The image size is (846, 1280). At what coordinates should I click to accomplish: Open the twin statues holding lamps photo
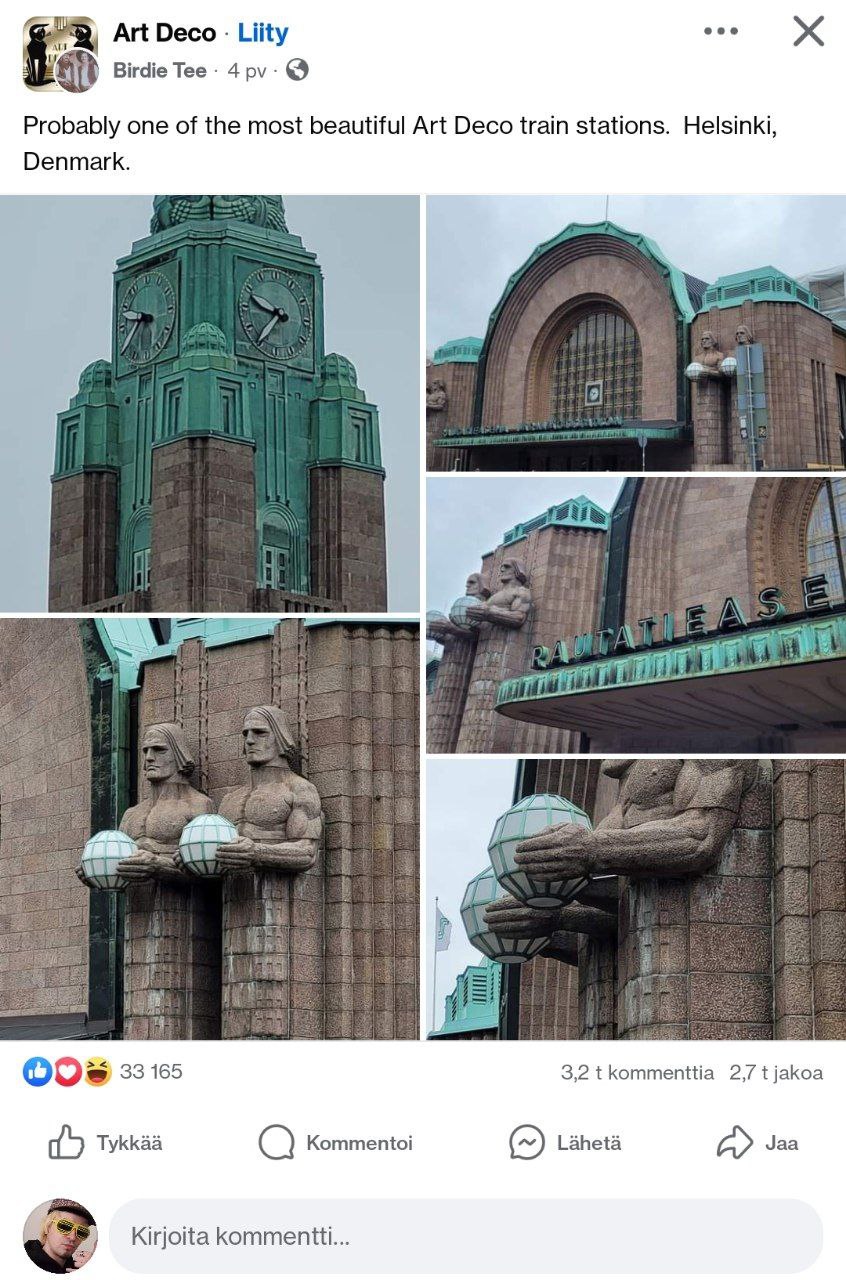coord(210,829)
